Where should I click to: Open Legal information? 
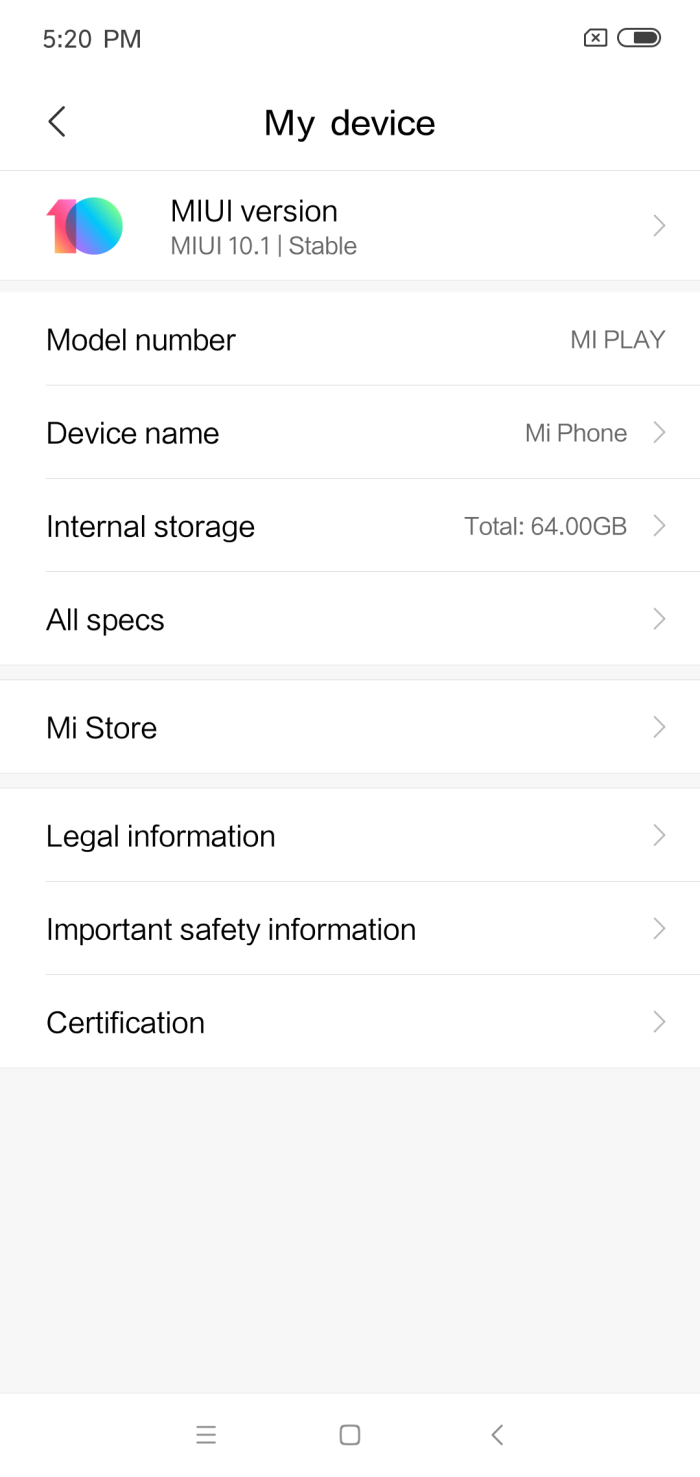[350, 836]
